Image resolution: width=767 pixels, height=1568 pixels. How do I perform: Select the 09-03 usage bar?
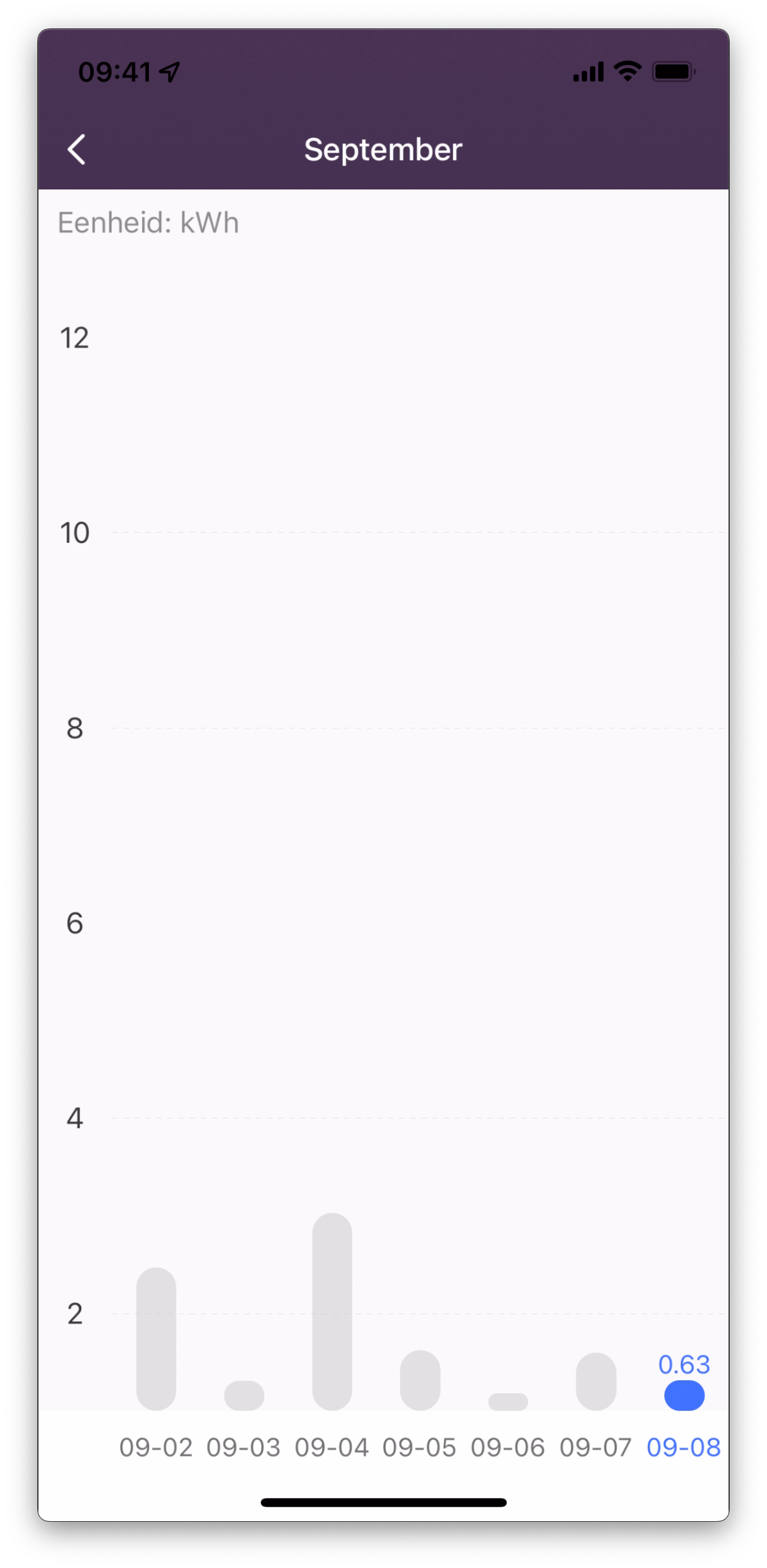pyautogui.click(x=244, y=1395)
